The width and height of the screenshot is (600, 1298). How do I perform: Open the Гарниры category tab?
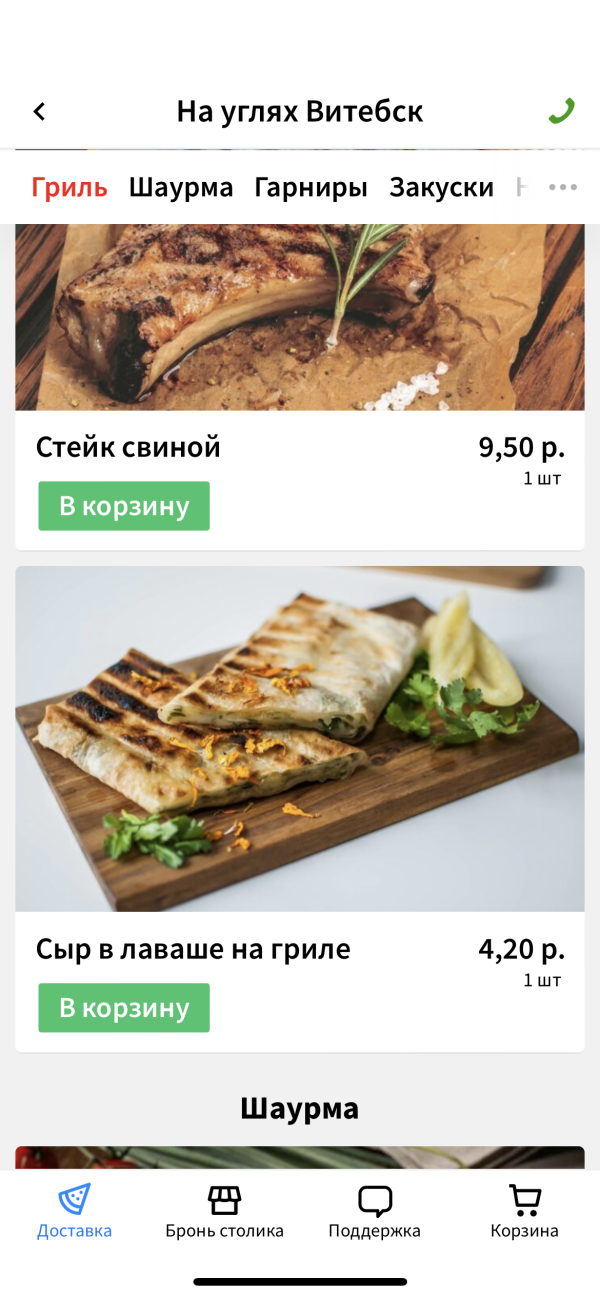click(311, 187)
